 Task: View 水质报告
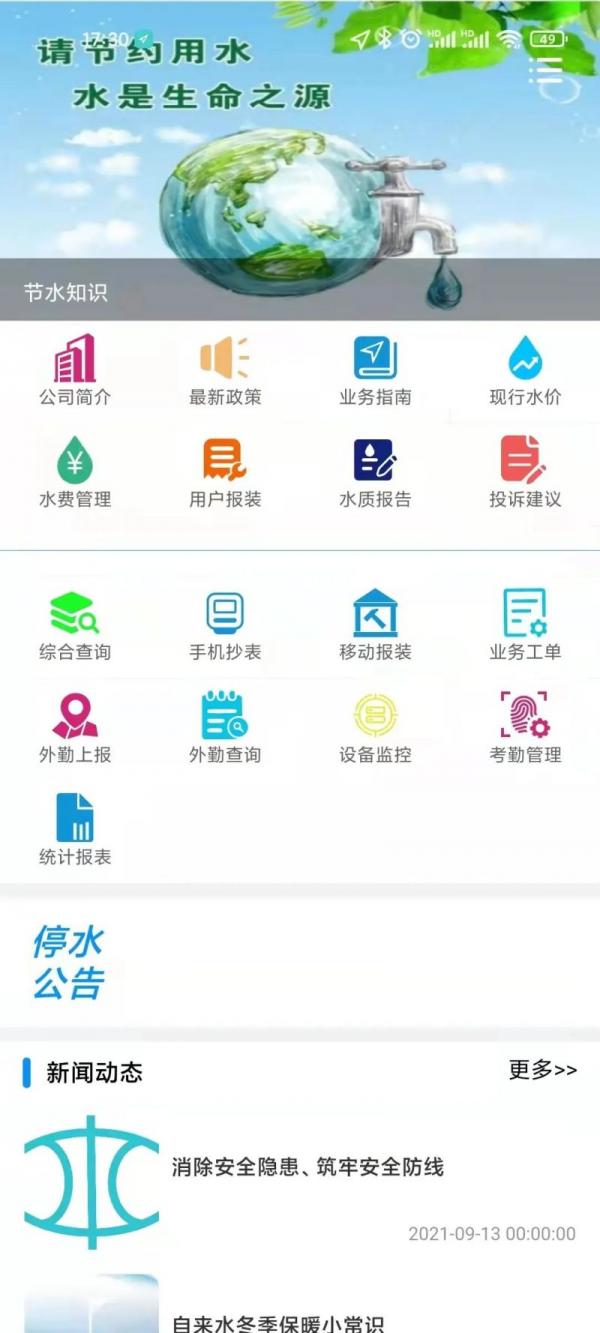click(375, 472)
